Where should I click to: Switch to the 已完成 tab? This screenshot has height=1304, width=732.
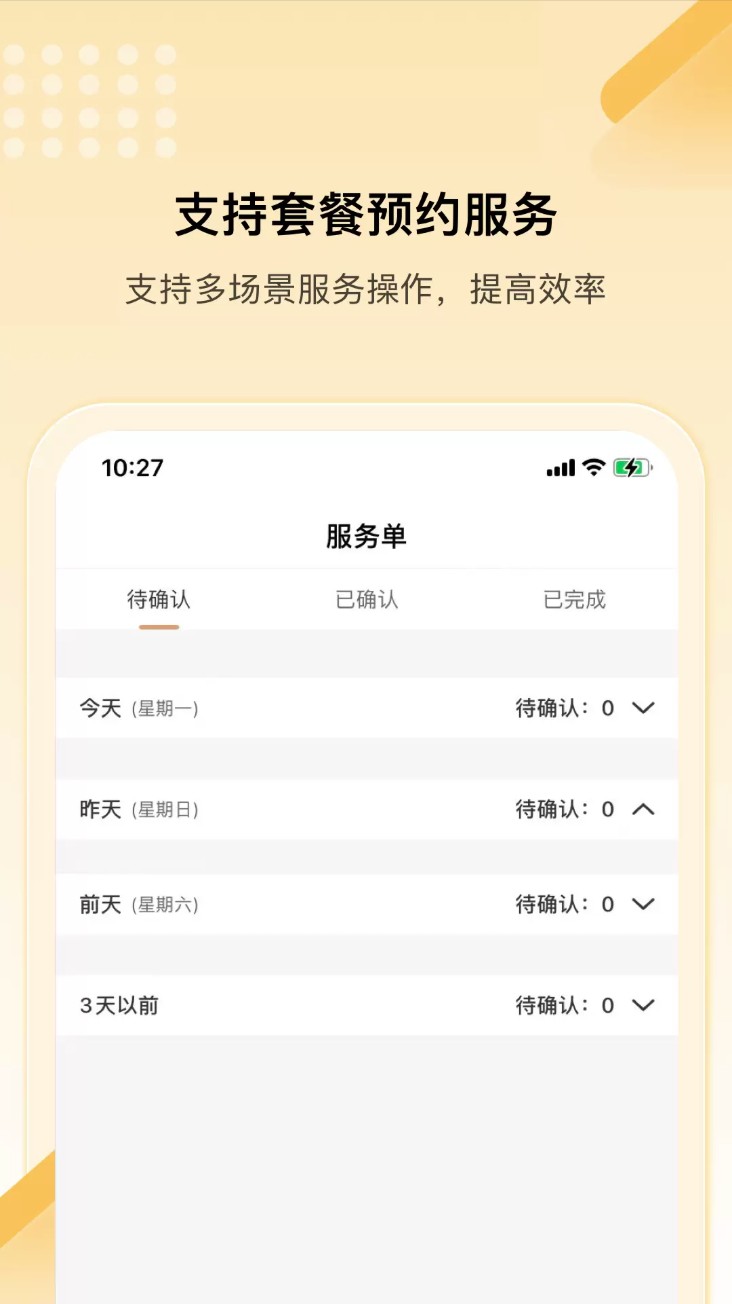575,599
